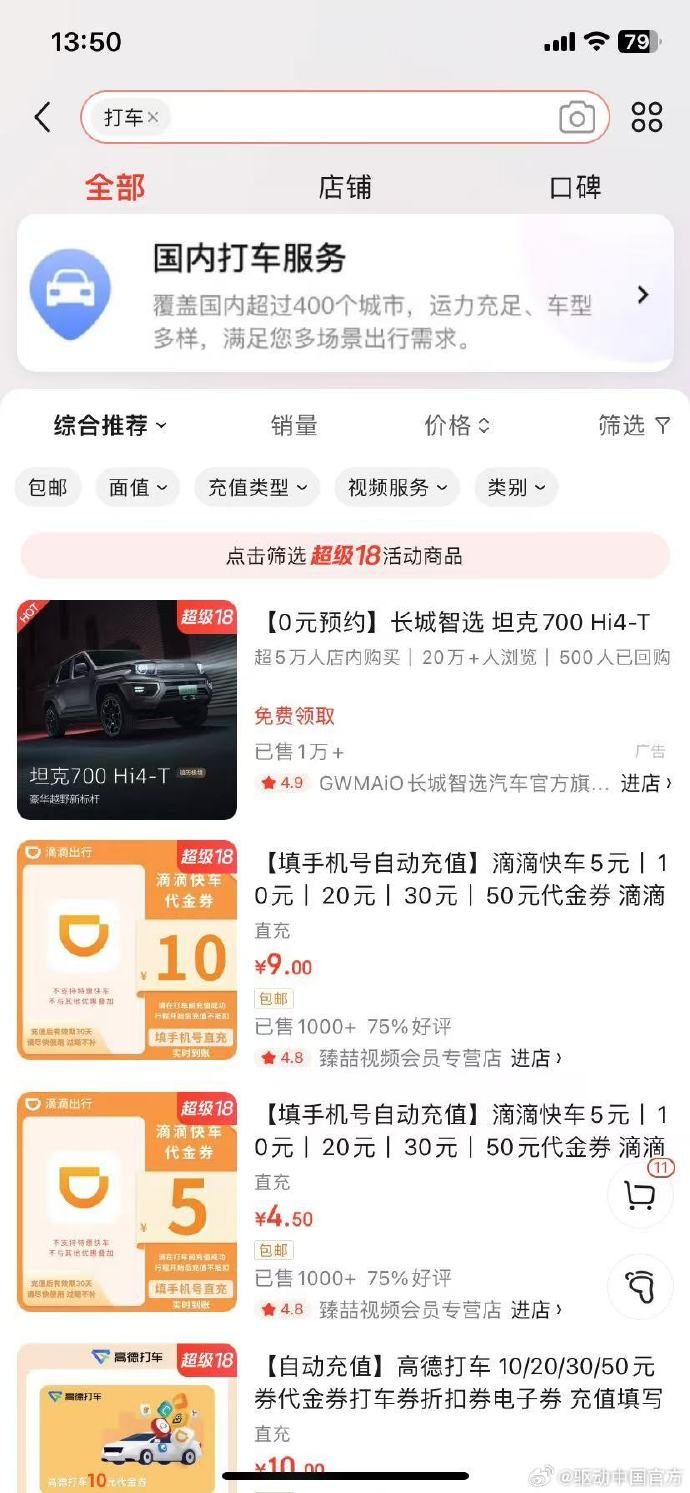Switch to the 店铺 tab
690x1493 pixels.
click(x=345, y=187)
